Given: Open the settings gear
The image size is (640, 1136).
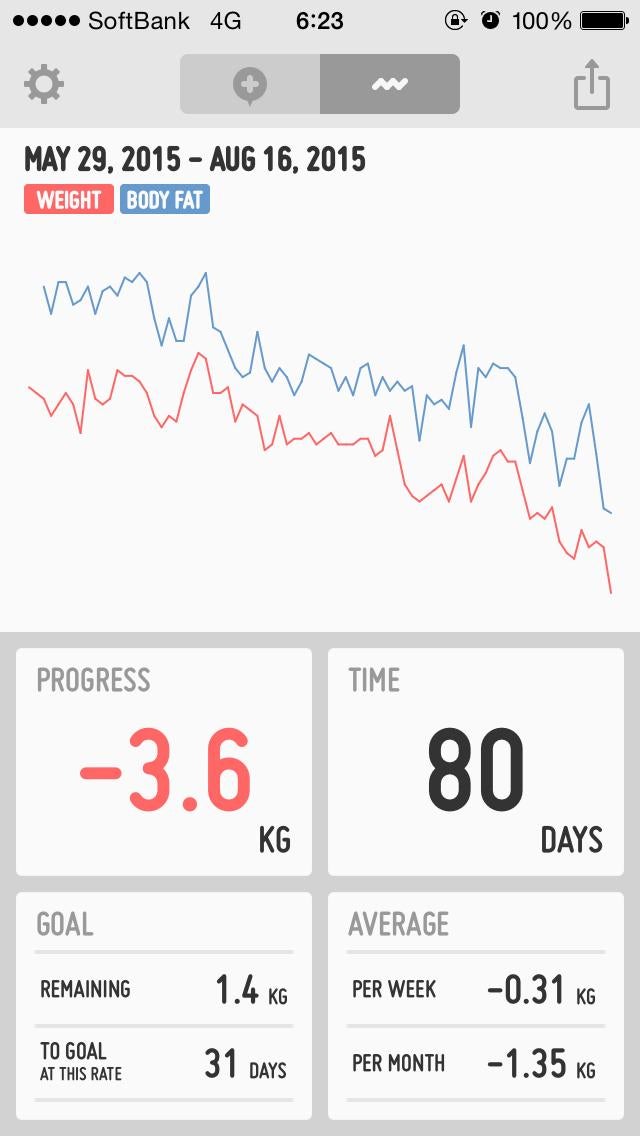Looking at the screenshot, I should coord(44,85).
